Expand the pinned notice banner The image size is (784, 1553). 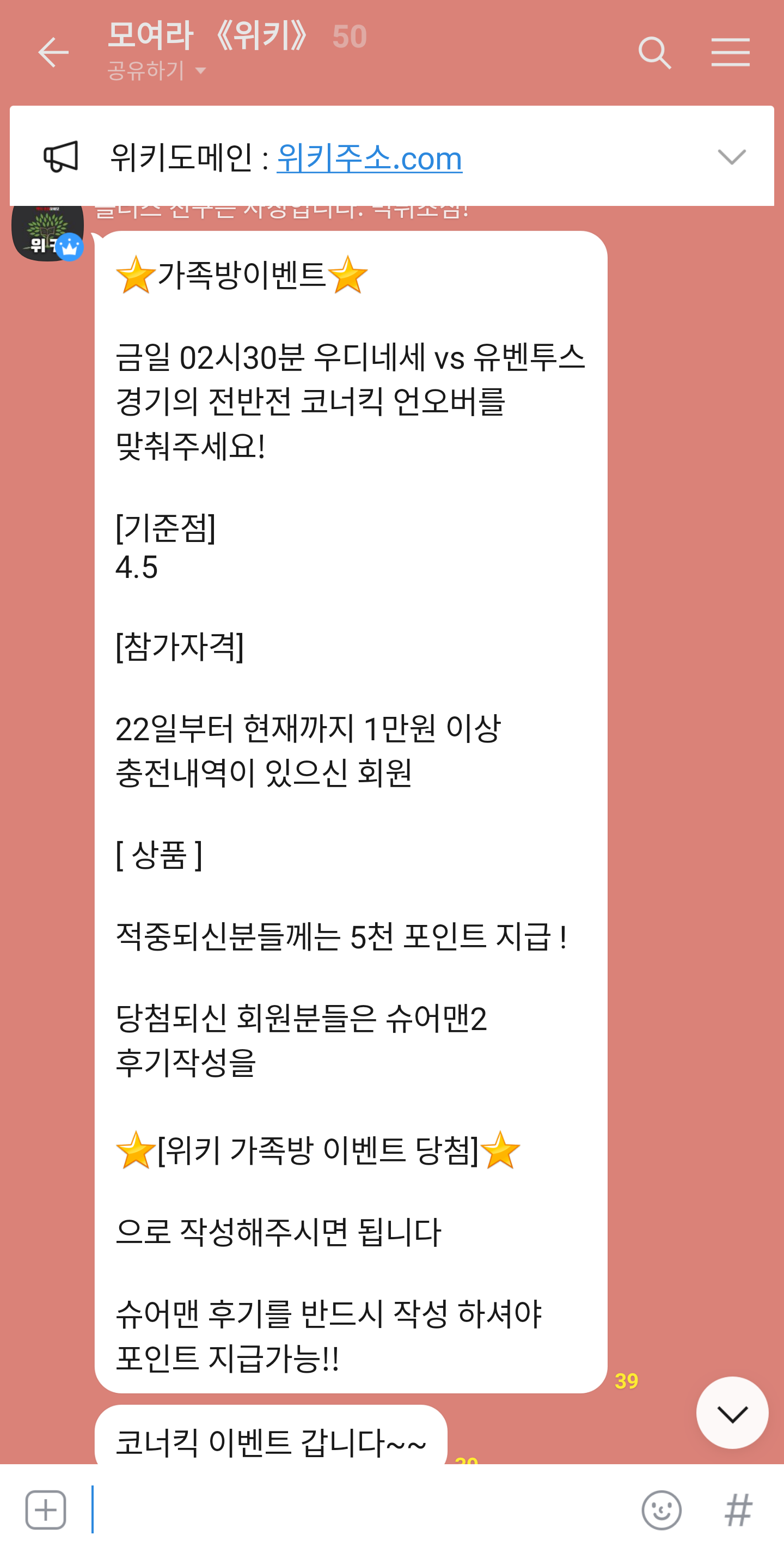coord(732,157)
